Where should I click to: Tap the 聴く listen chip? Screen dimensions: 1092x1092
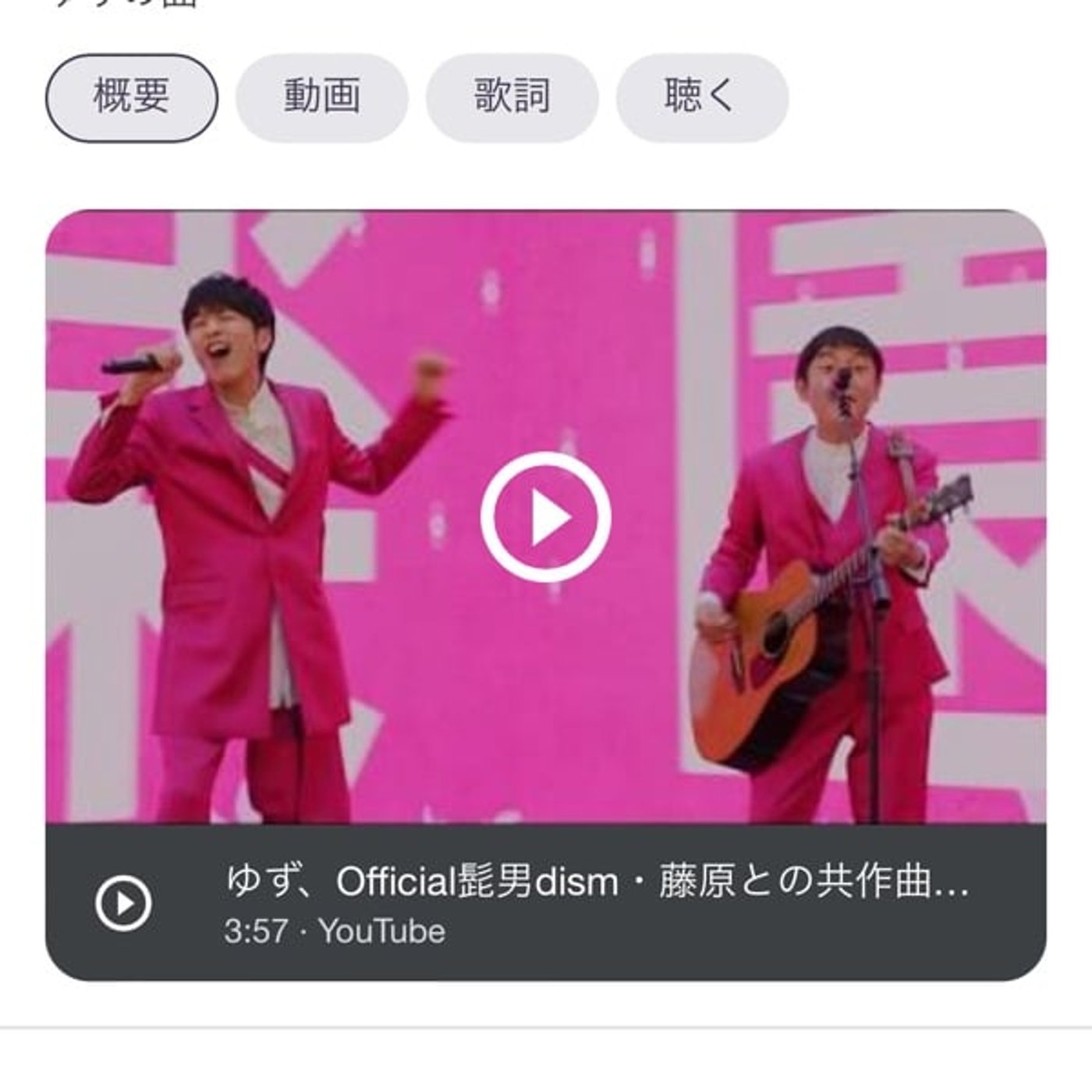pos(701,97)
